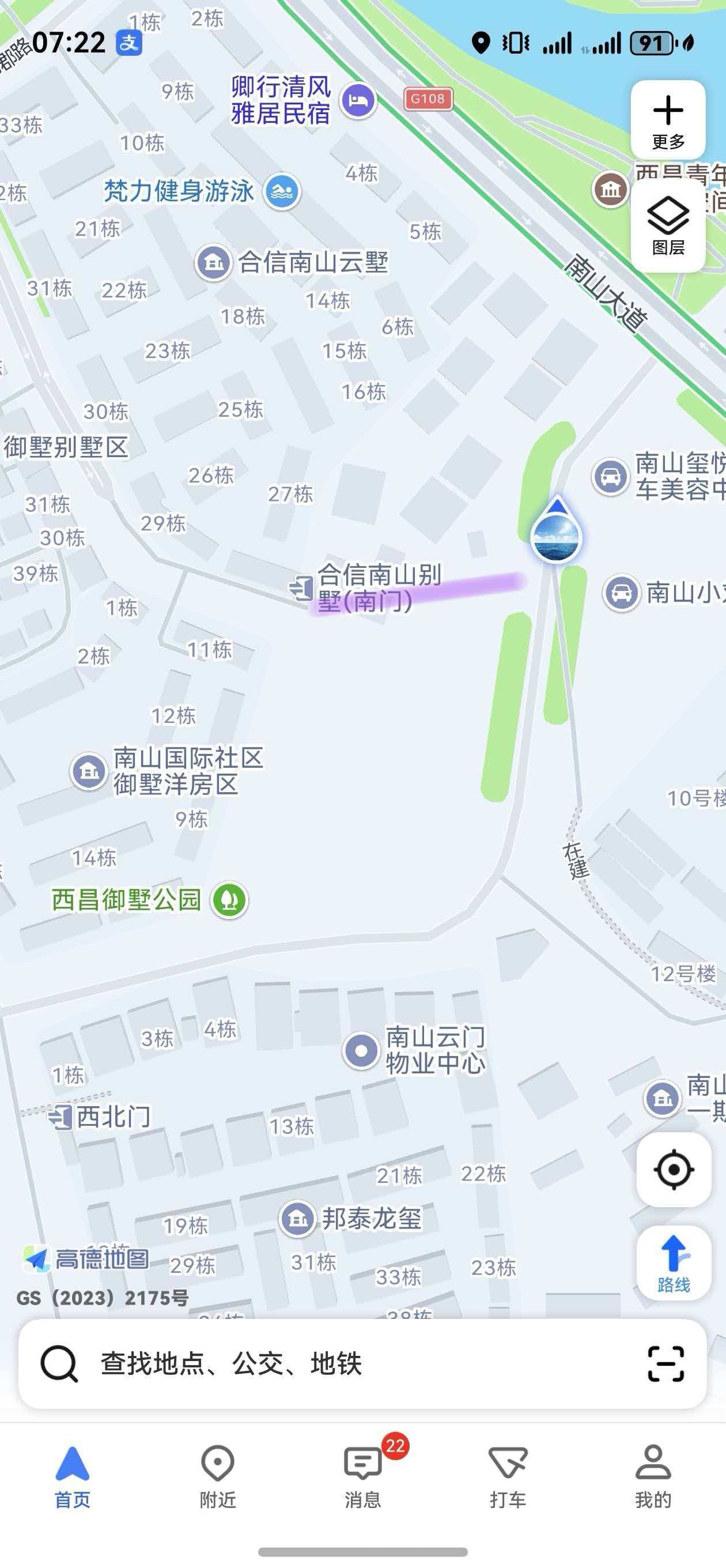This screenshot has height=1568, width=726.
Task: Tap the 西北门 gate marker
Action: coord(61,1117)
